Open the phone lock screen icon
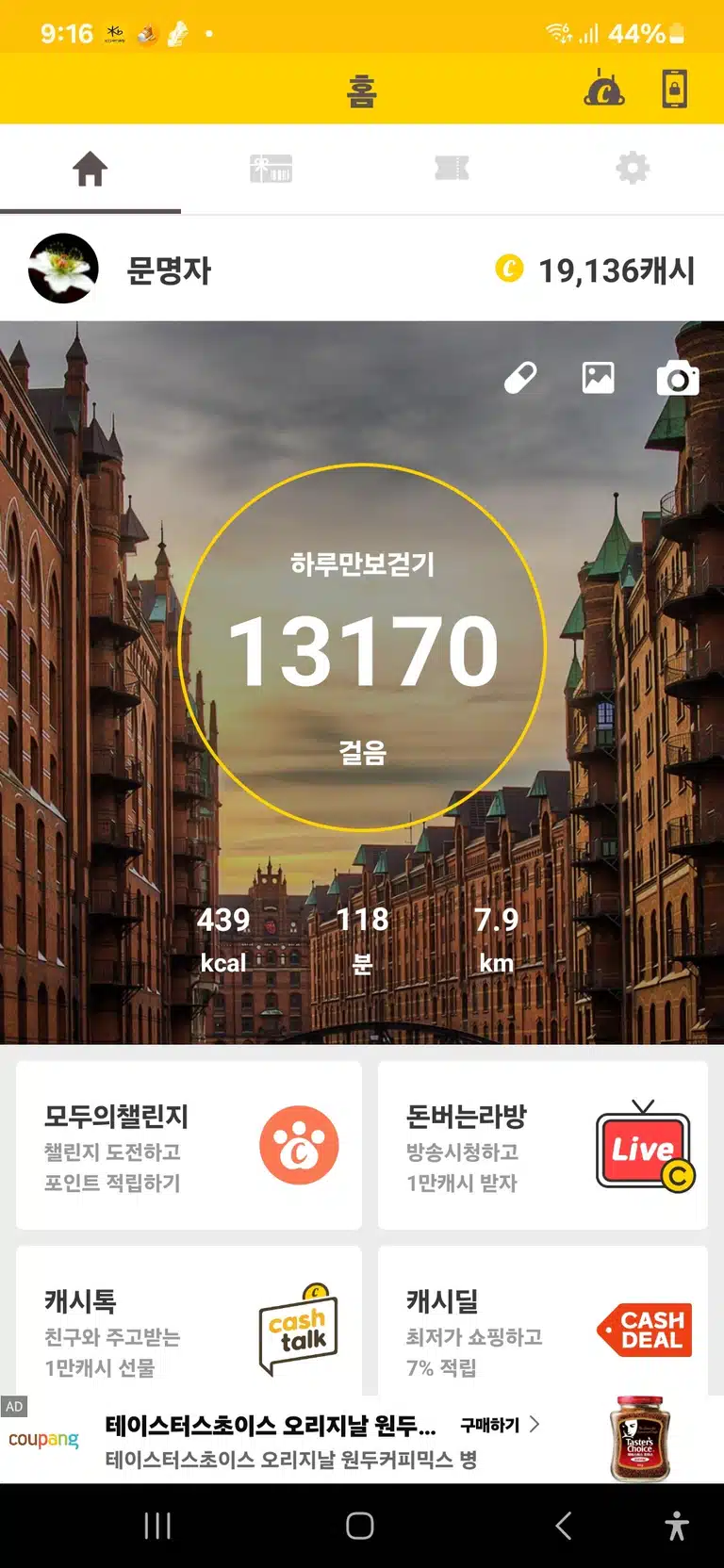 [674, 90]
